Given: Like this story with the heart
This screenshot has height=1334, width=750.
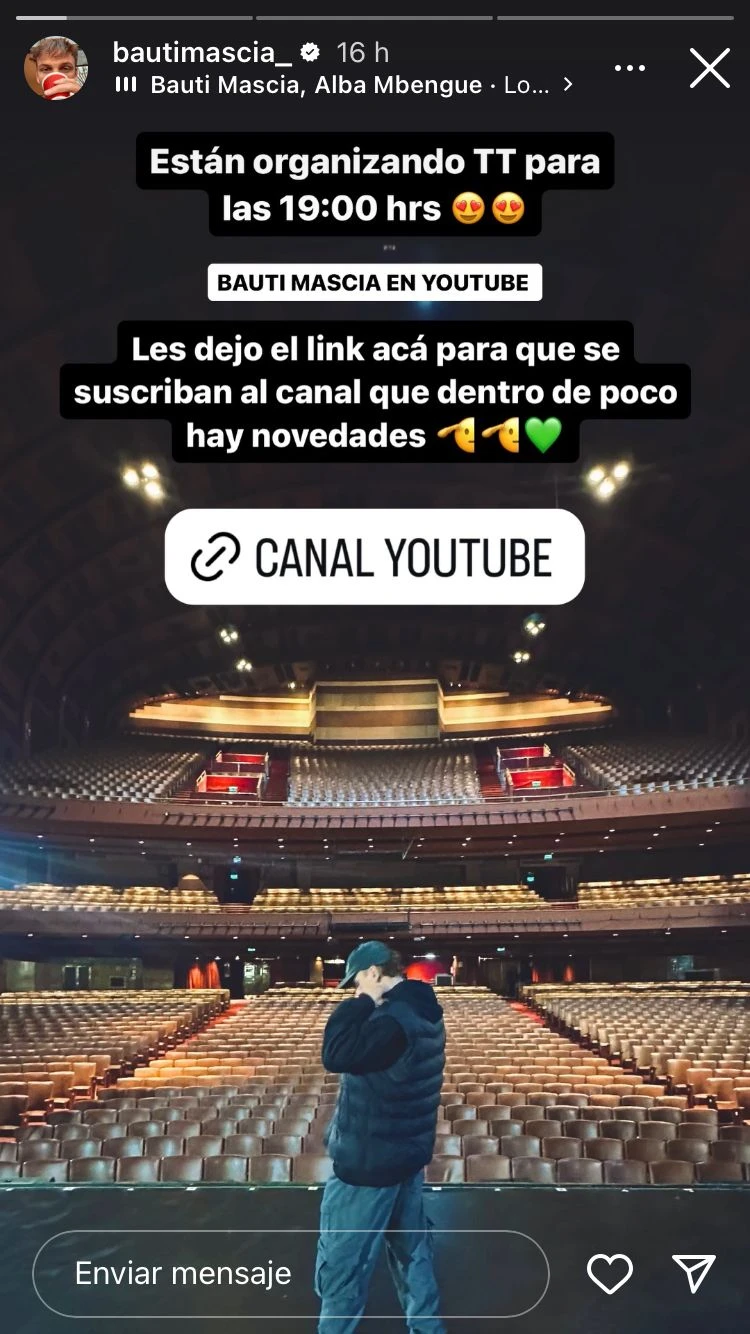Looking at the screenshot, I should pyautogui.click(x=609, y=1273).
